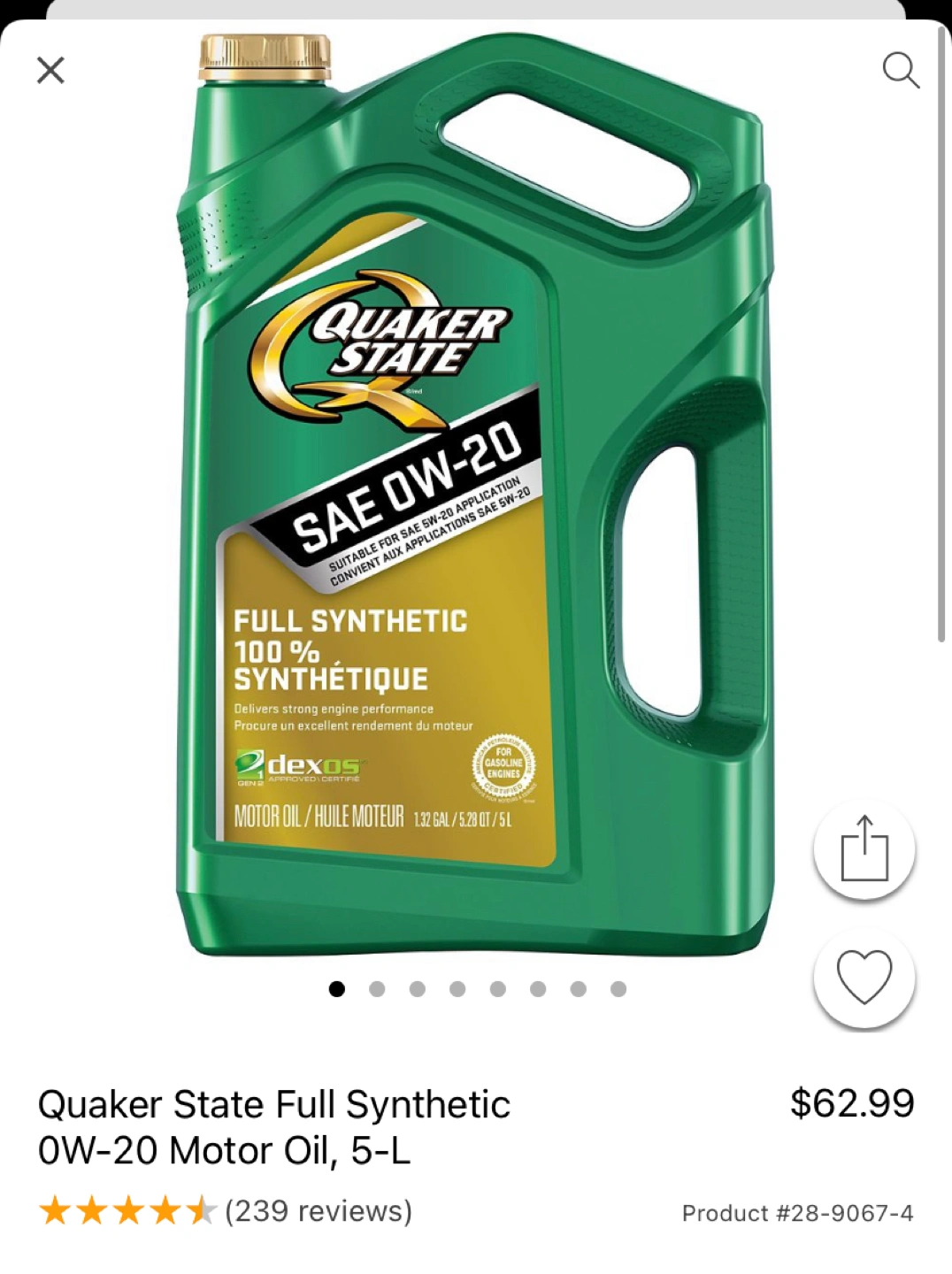Open the search magnifier icon
Screen dimensions: 952x1274
point(901,70)
